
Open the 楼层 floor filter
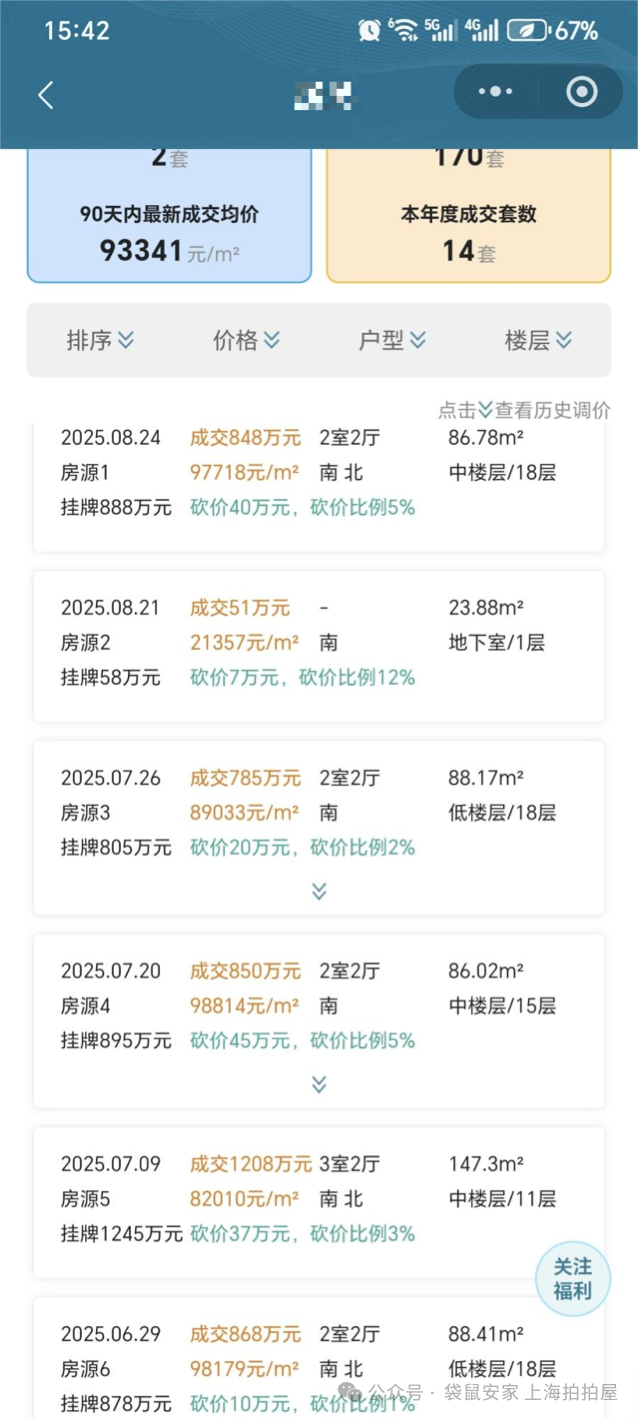pos(538,341)
